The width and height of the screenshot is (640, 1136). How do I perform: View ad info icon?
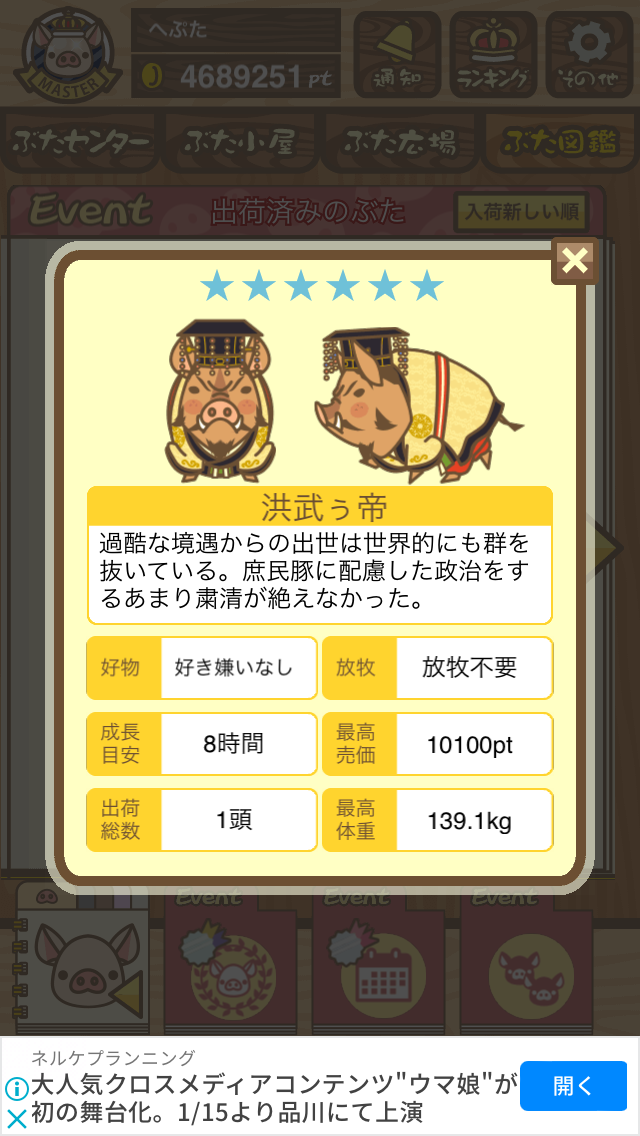coord(16,1089)
